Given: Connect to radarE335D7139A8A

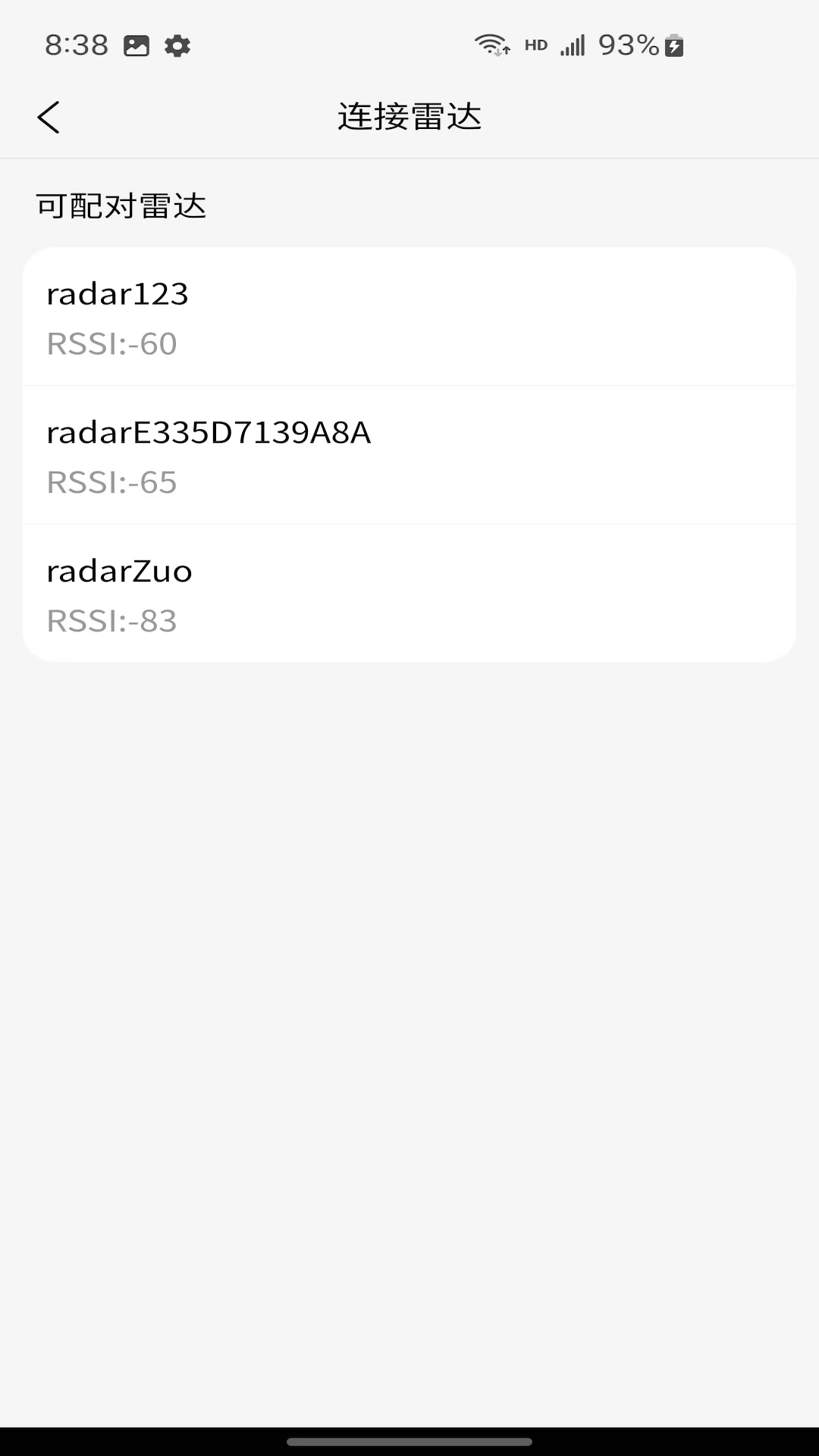Looking at the screenshot, I should [409, 455].
